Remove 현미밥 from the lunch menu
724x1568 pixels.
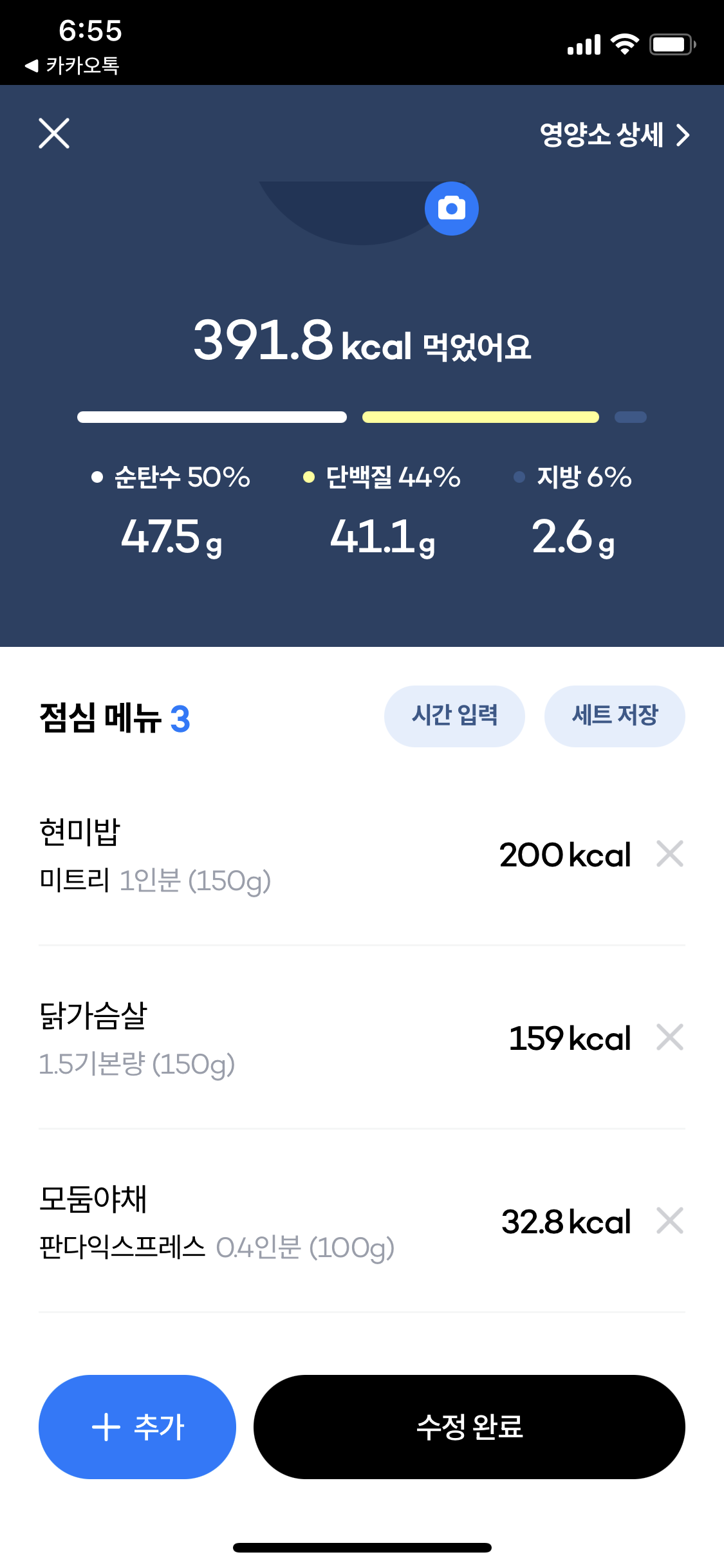(x=670, y=854)
